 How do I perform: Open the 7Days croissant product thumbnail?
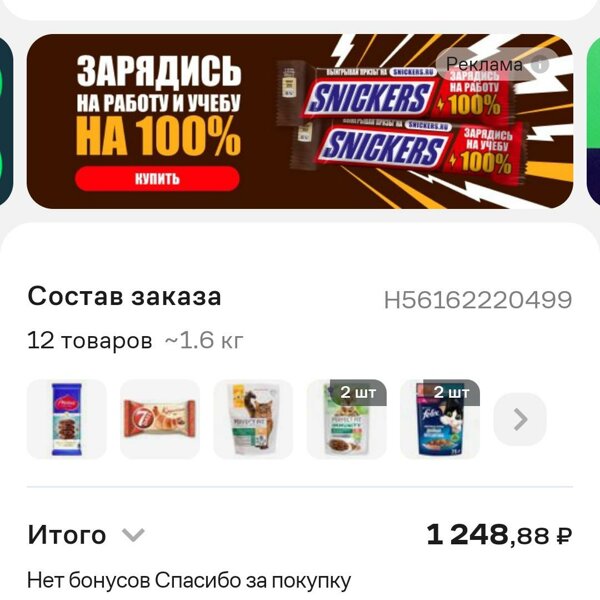click(x=160, y=419)
